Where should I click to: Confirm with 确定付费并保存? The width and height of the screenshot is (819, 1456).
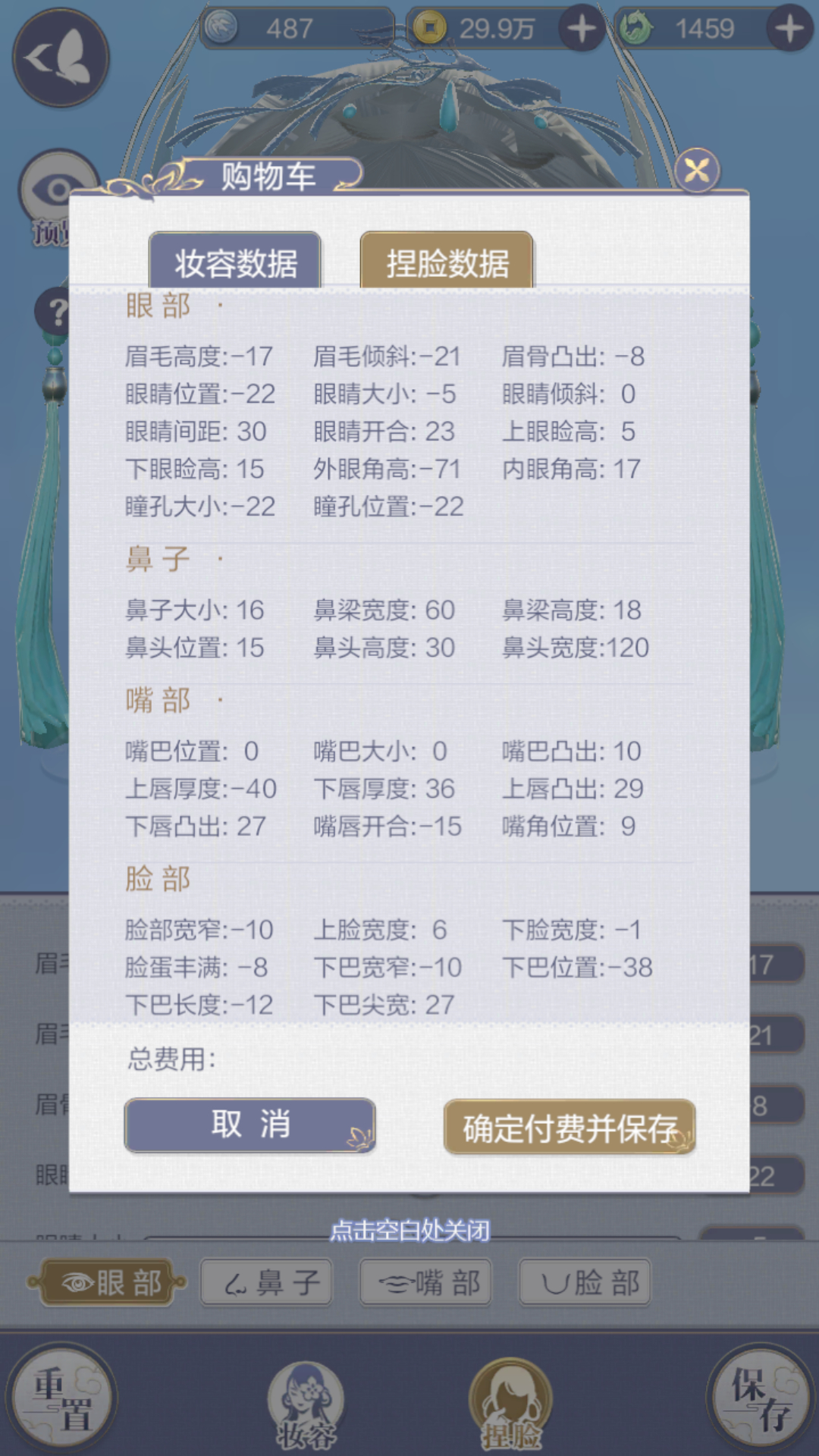(570, 1127)
